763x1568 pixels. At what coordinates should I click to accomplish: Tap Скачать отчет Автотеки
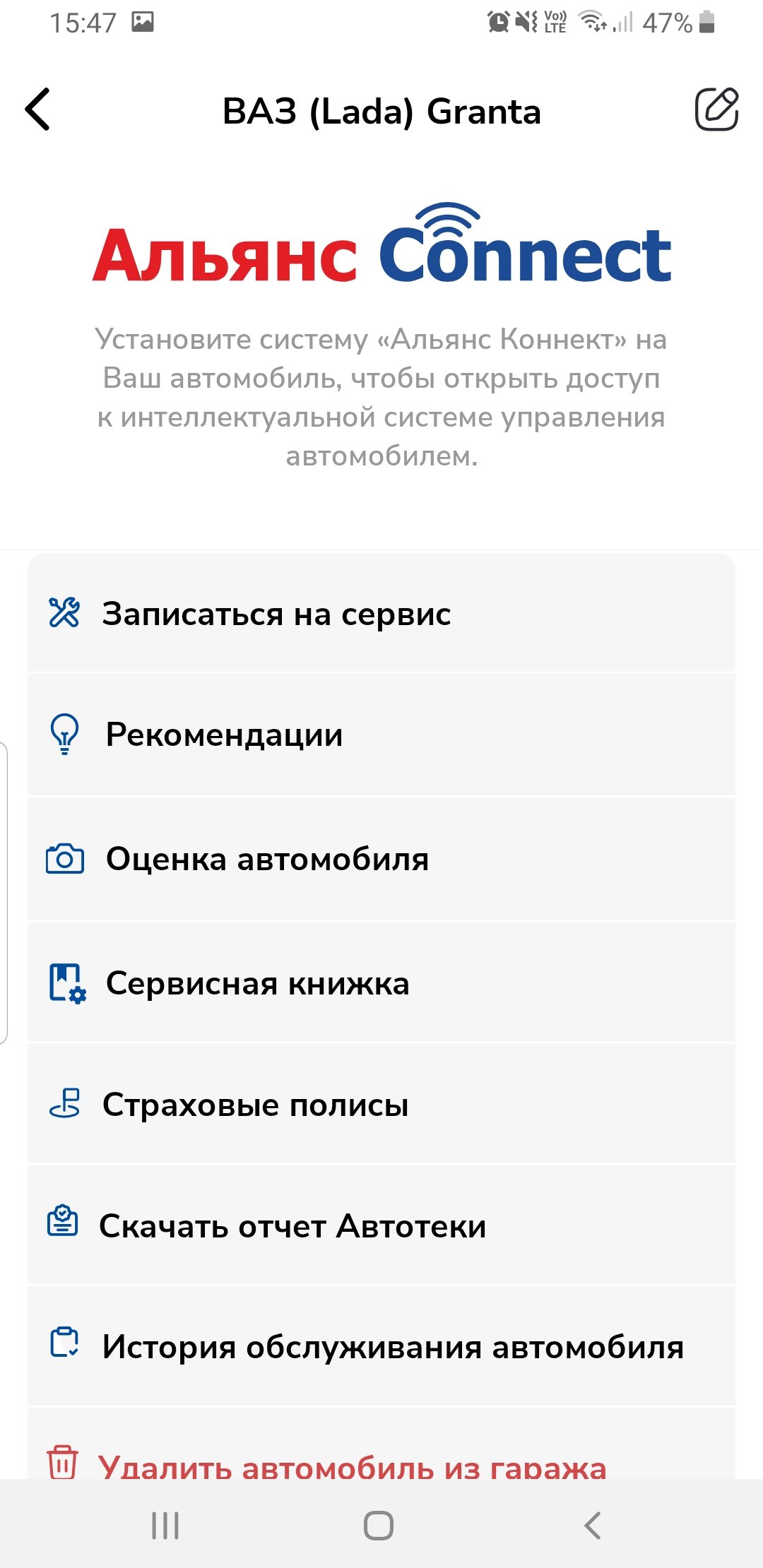[x=381, y=1226]
